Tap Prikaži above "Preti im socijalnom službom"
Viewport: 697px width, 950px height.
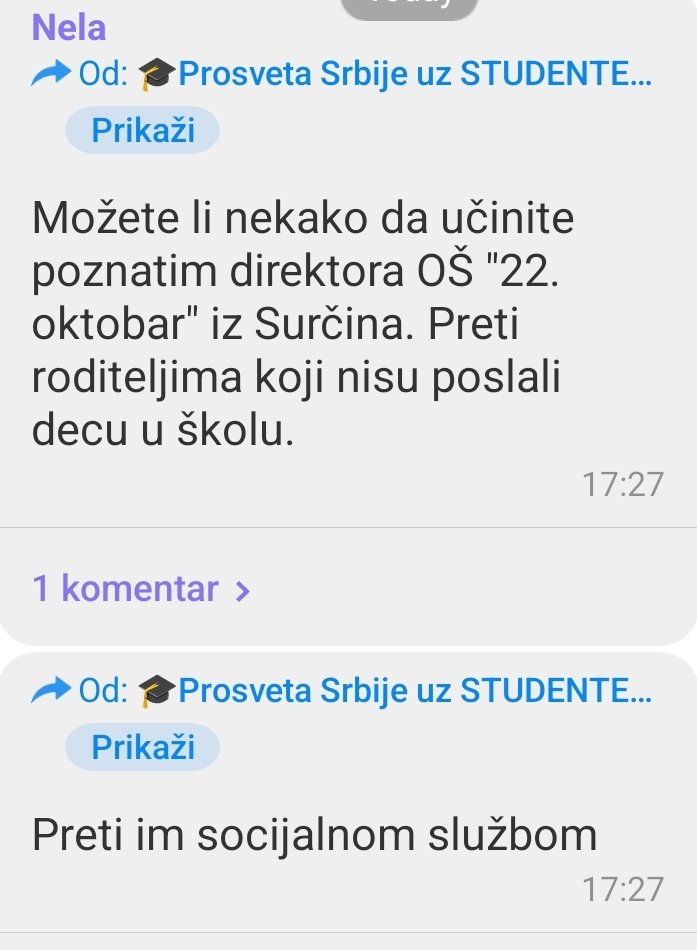coord(142,747)
